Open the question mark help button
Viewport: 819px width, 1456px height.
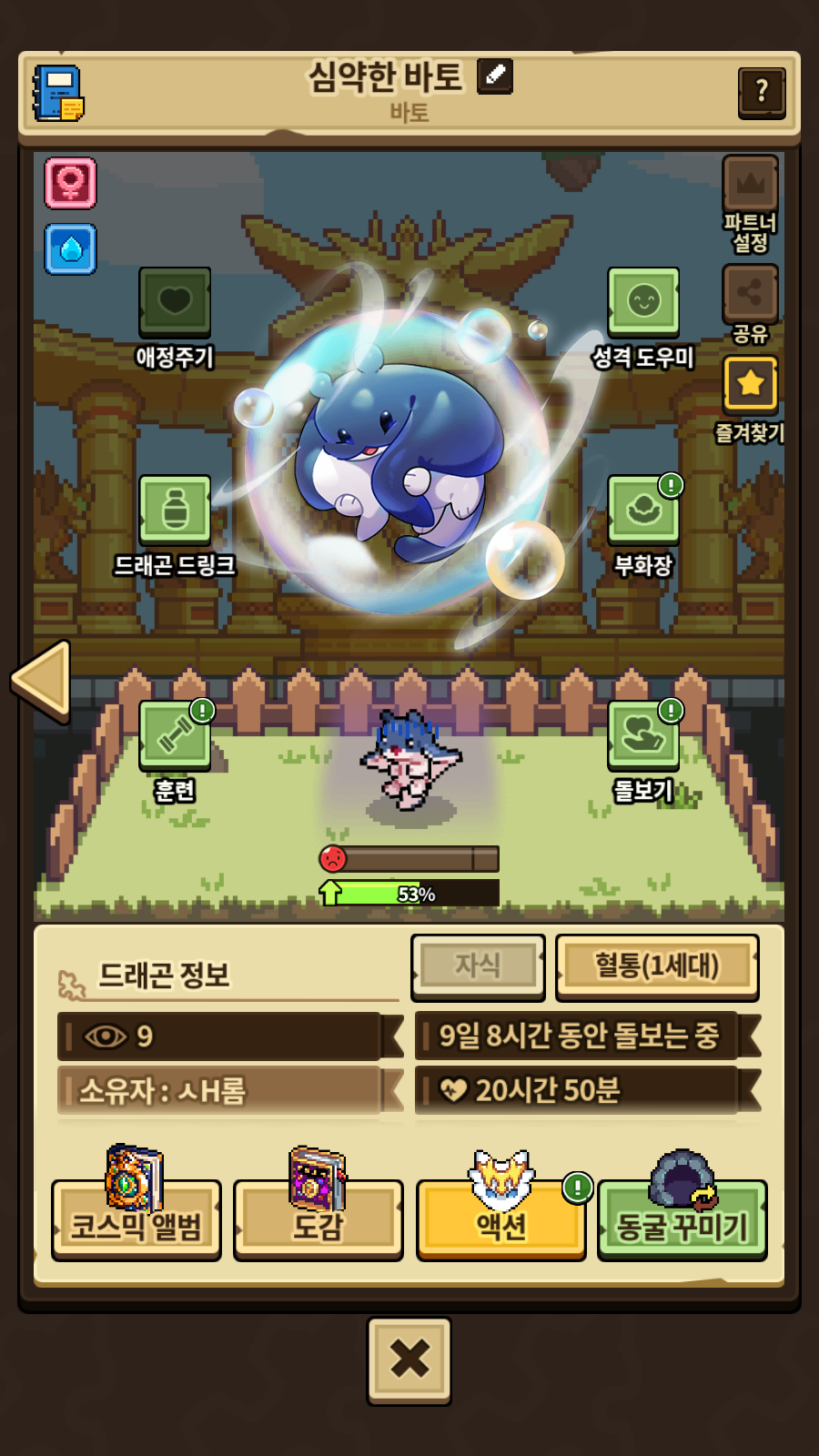pyautogui.click(x=762, y=91)
